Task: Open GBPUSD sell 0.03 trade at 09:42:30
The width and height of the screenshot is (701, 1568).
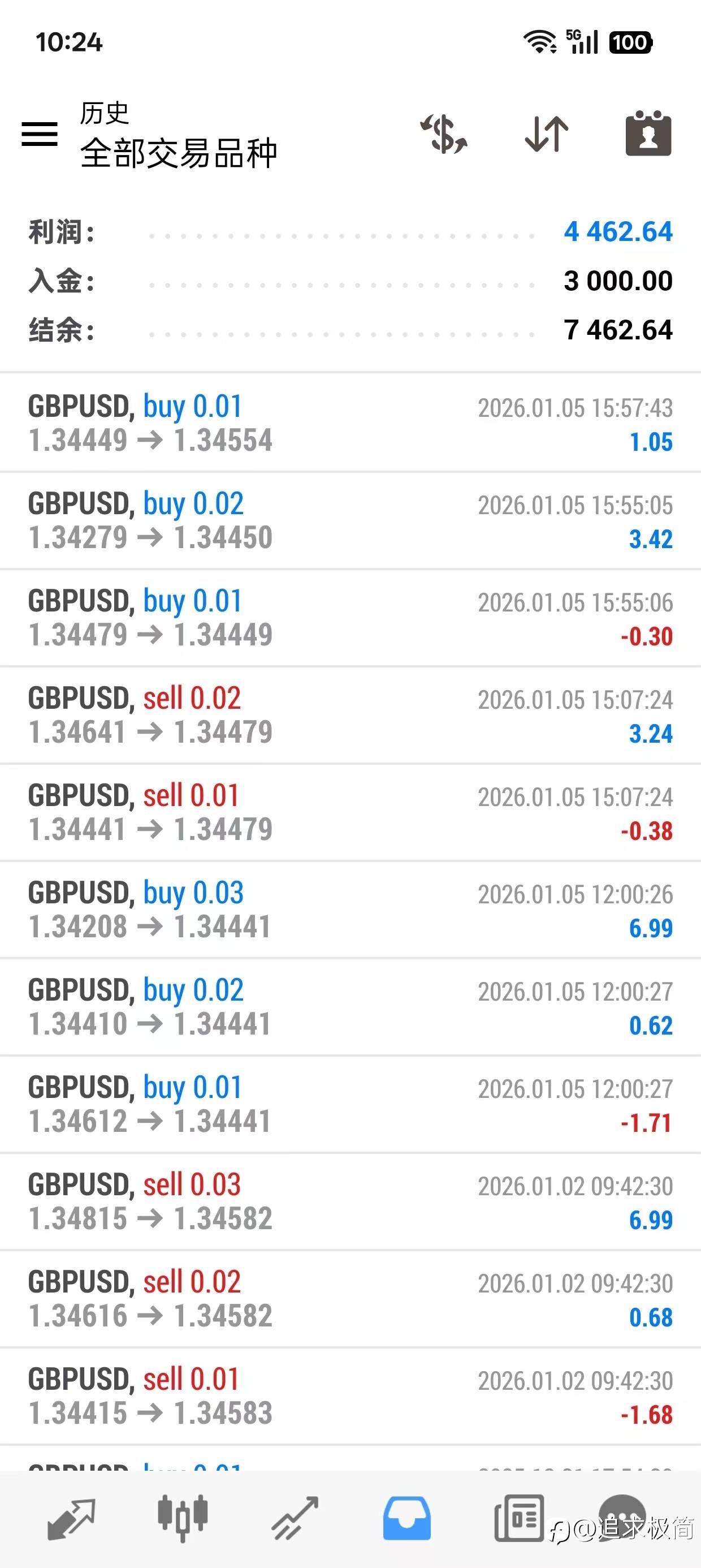Action: 350,1202
